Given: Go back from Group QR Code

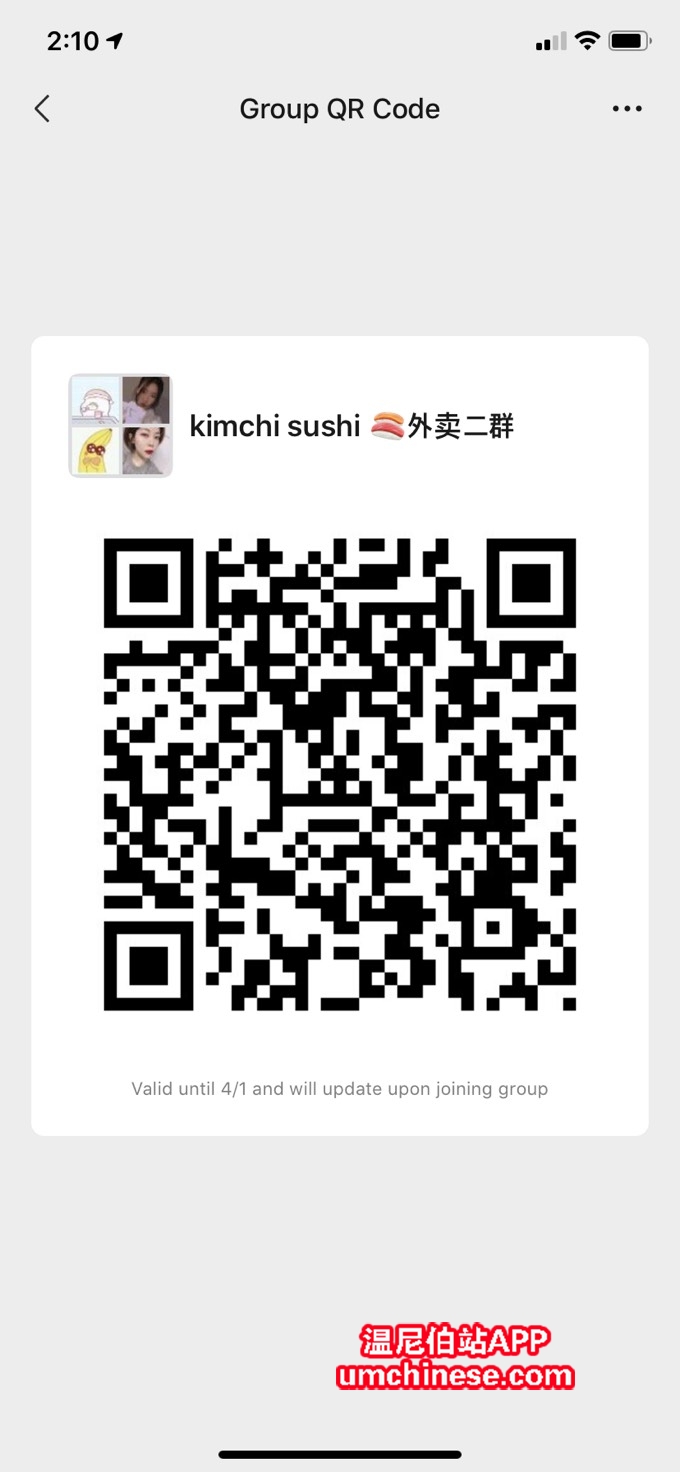Looking at the screenshot, I should [x=42, y=109].
